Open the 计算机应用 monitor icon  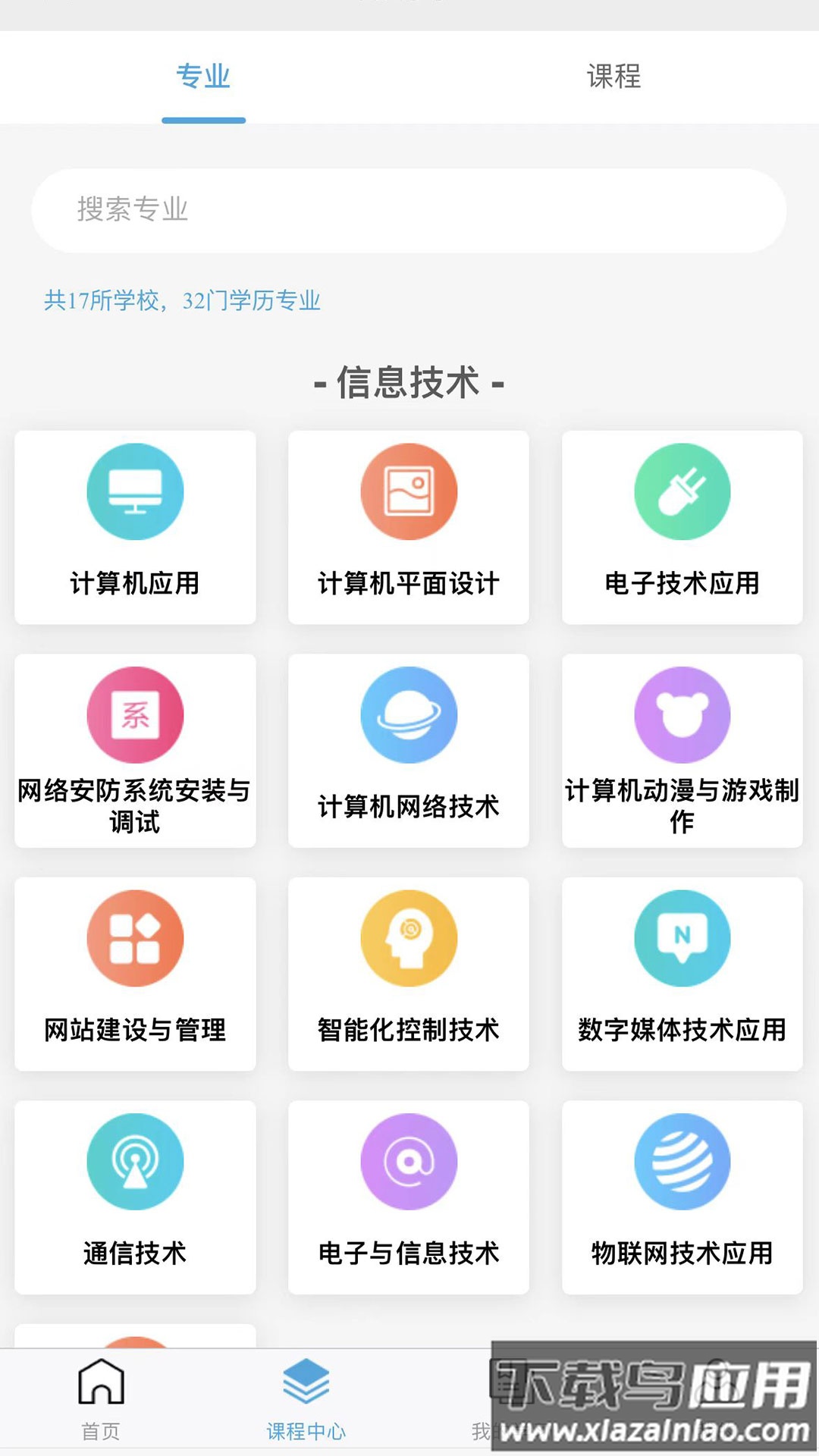point(135,491)
